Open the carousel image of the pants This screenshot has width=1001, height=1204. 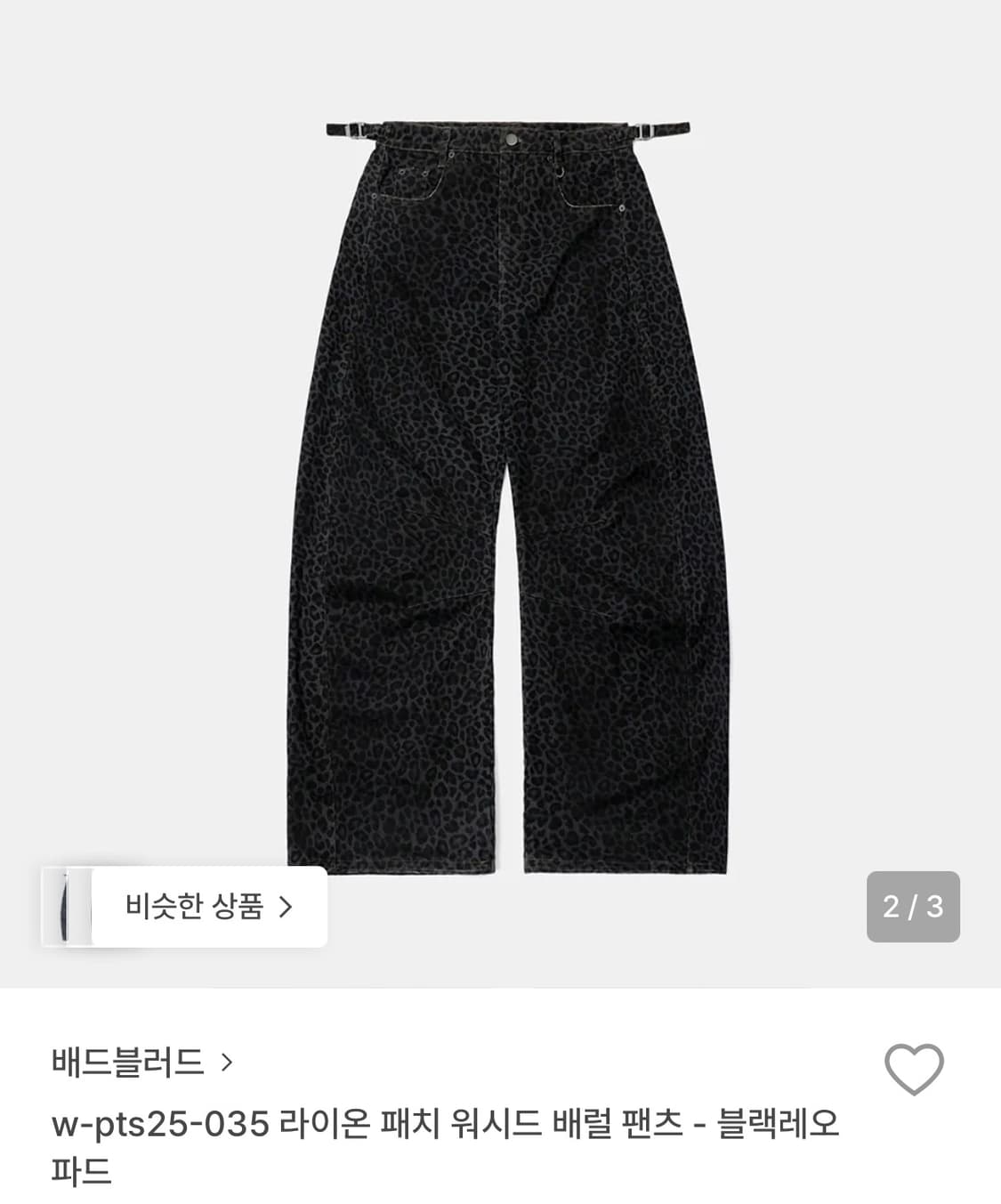[x=500, y=489]
